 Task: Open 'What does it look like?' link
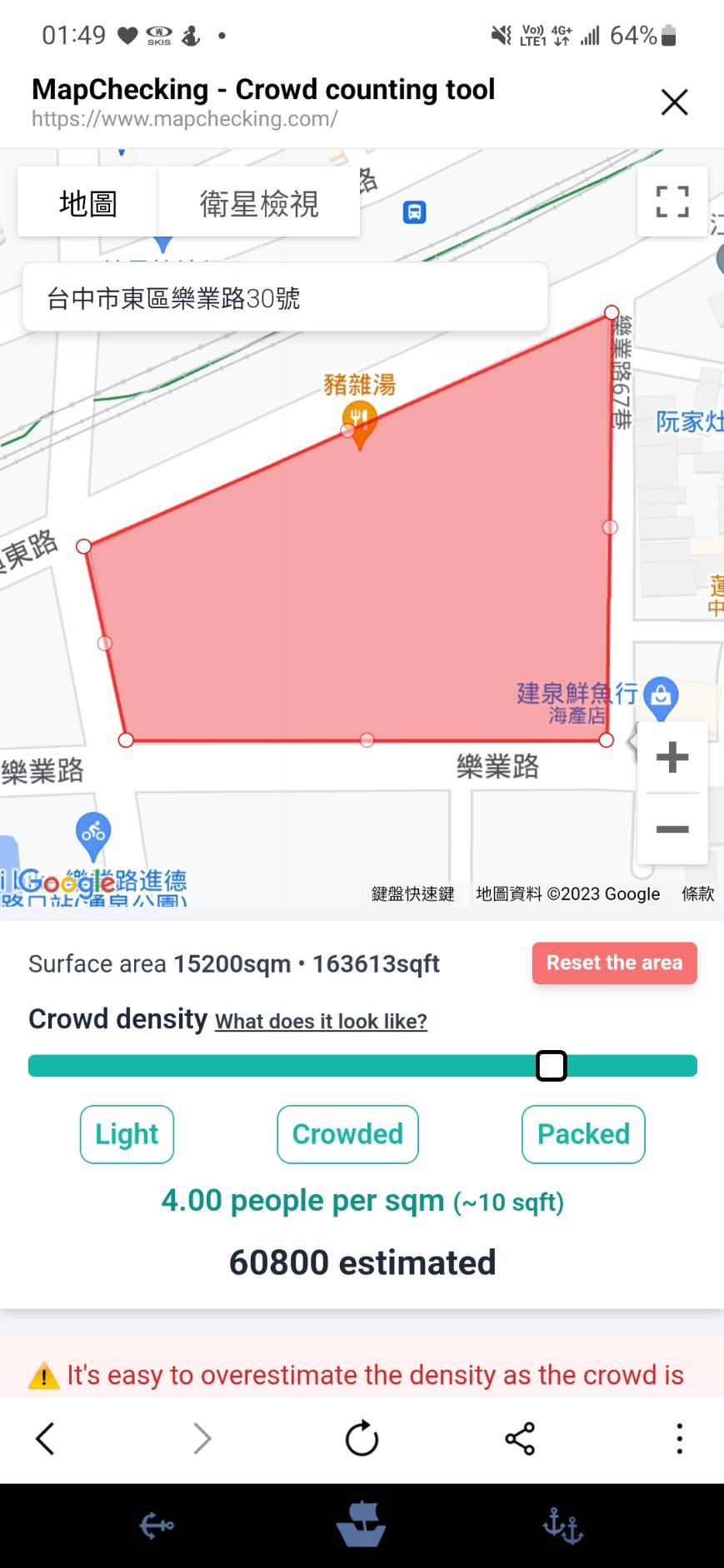point(321,1022)
